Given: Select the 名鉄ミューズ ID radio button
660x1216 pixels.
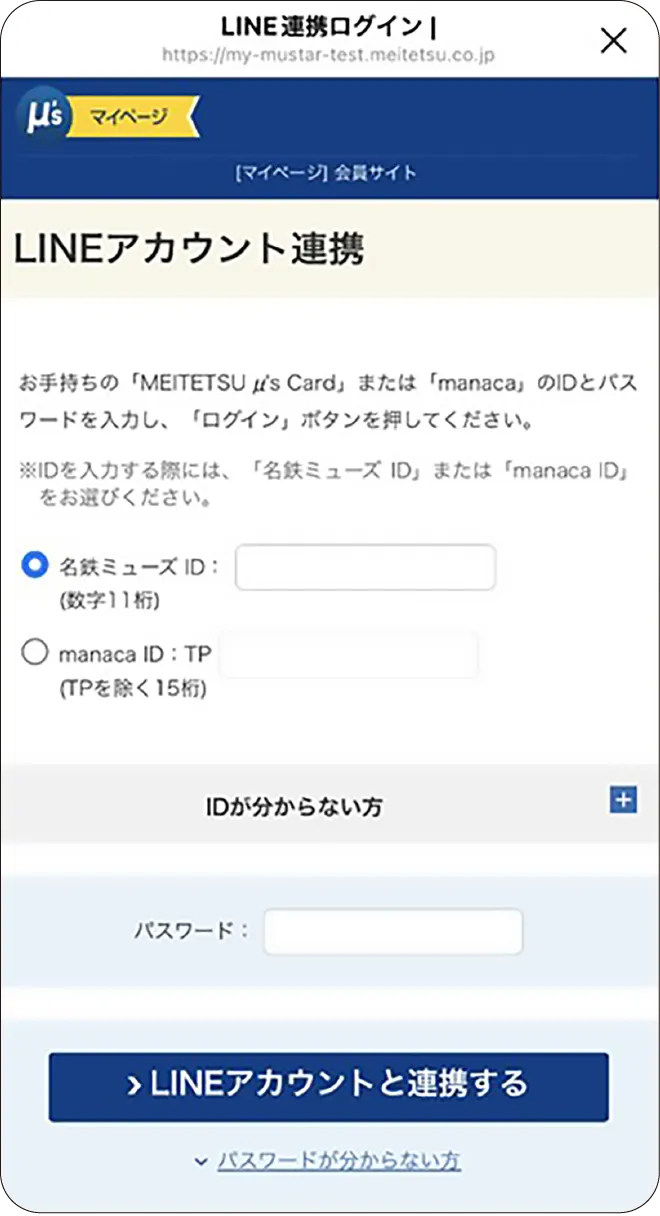Looking at the screenshot, I should click(x=35, y=566).
